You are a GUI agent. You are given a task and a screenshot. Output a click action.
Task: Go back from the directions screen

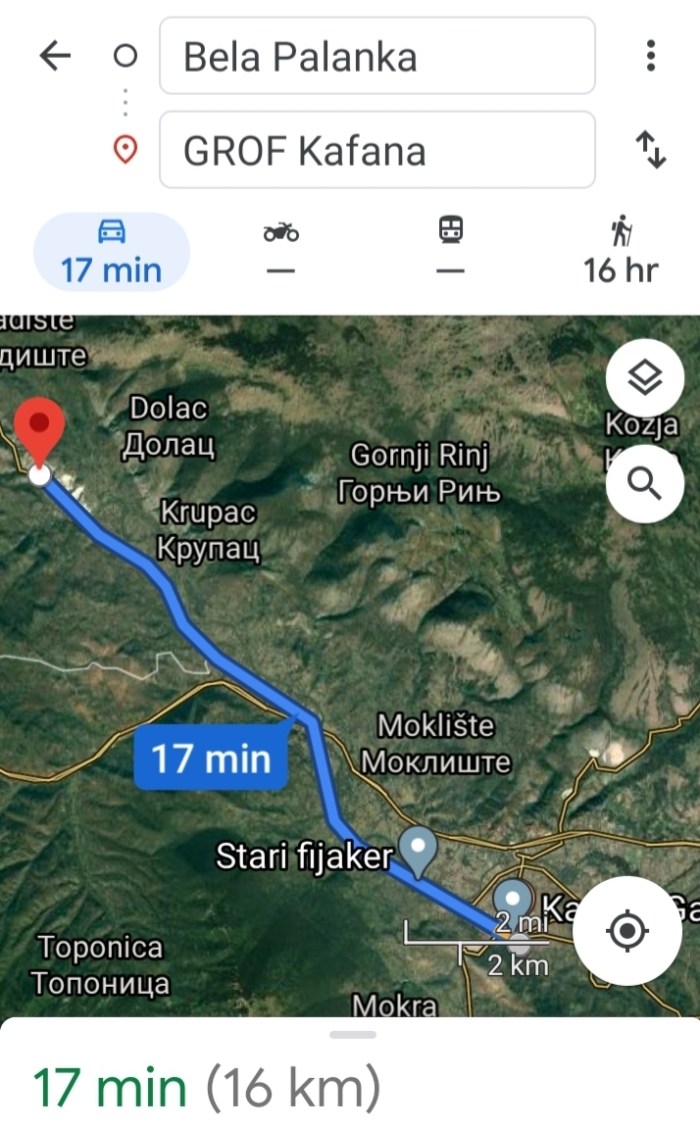click(x=55, y=56)
